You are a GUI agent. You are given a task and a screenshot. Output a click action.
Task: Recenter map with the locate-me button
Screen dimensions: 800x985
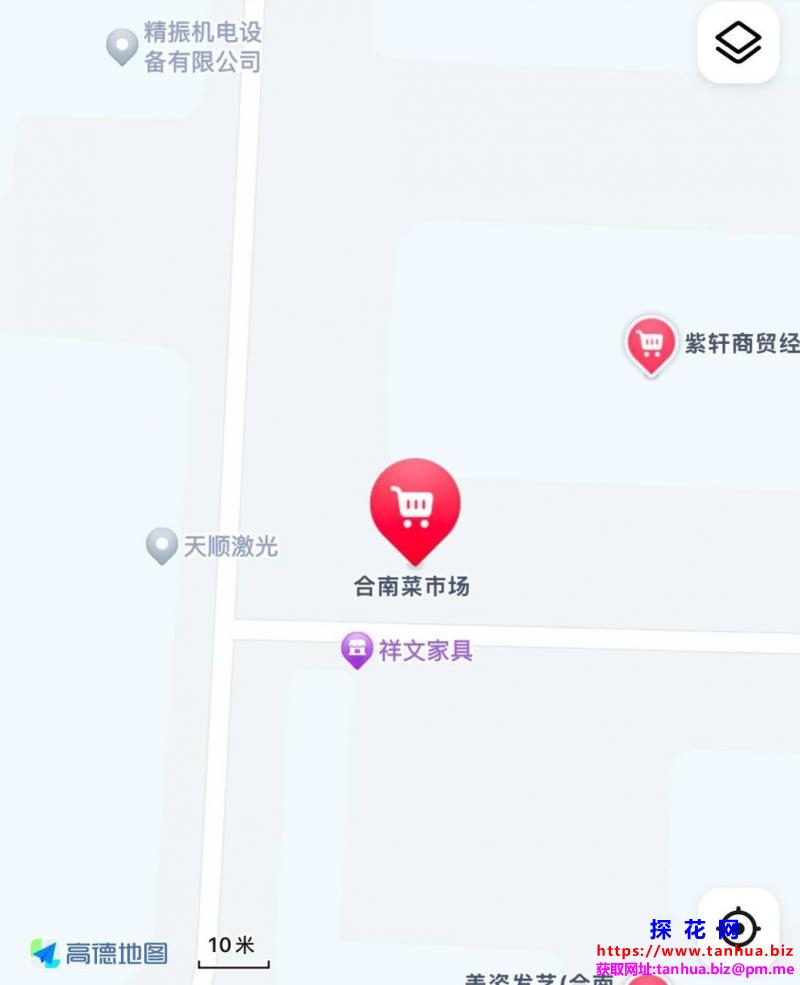[x=738, y=926]
